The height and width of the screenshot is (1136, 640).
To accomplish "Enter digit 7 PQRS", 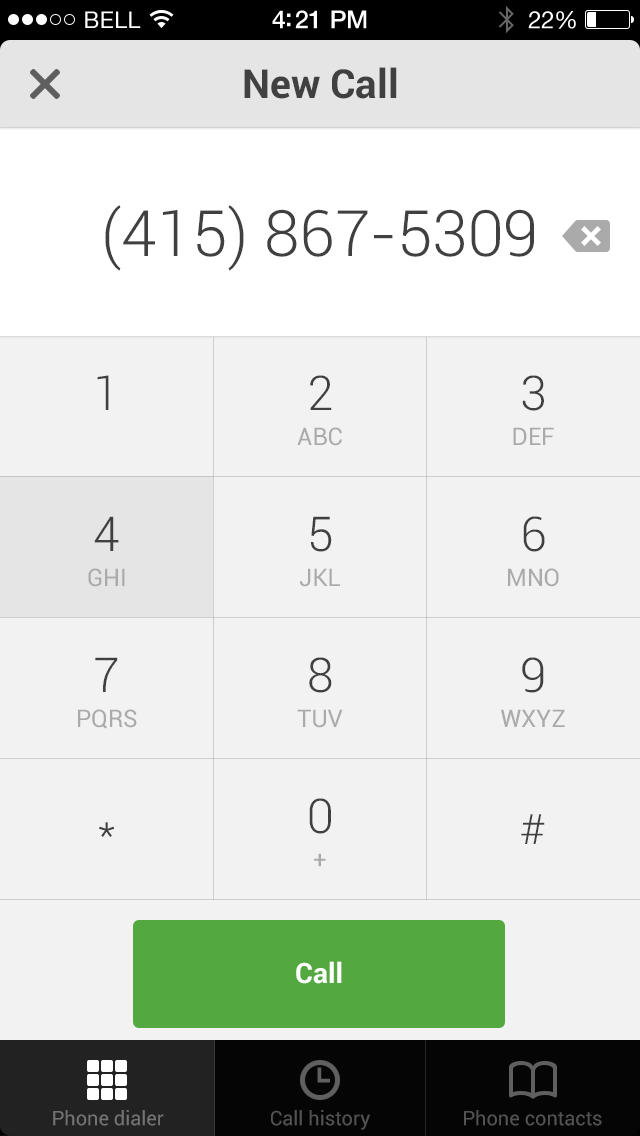I will 106,688.
